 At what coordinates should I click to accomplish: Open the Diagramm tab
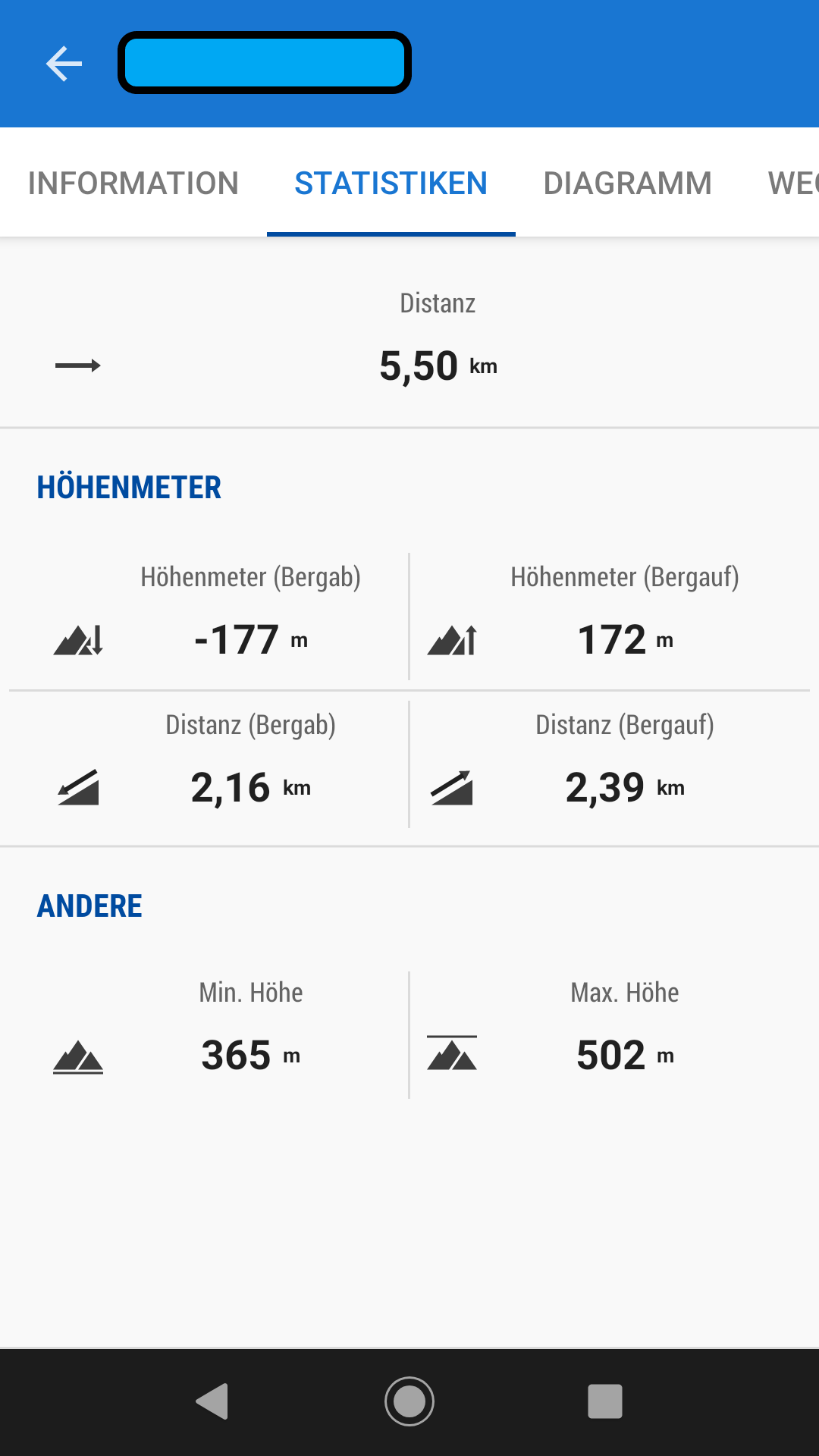627,184
